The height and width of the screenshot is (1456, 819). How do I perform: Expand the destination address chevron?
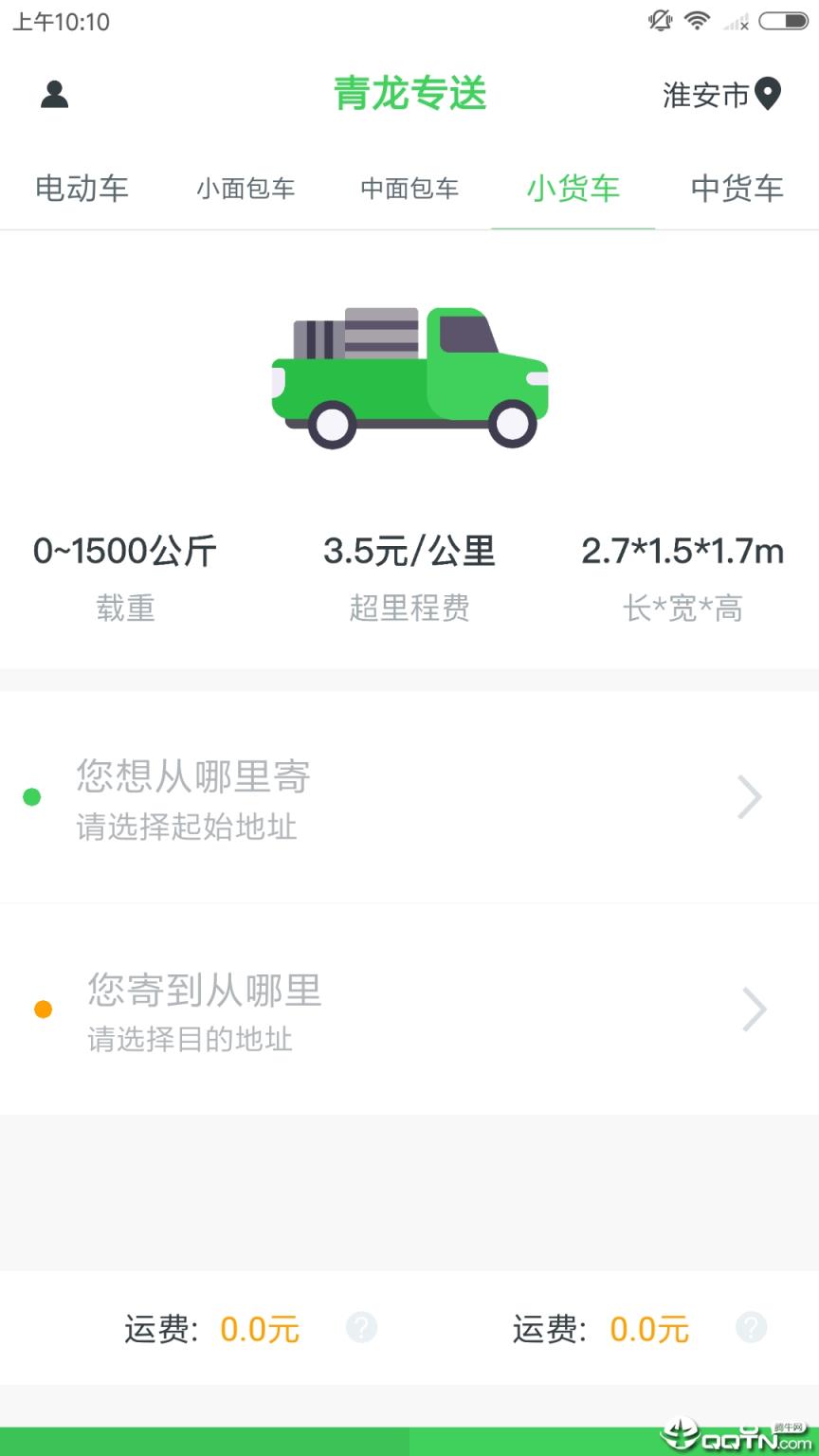(x=754, y=1010)
